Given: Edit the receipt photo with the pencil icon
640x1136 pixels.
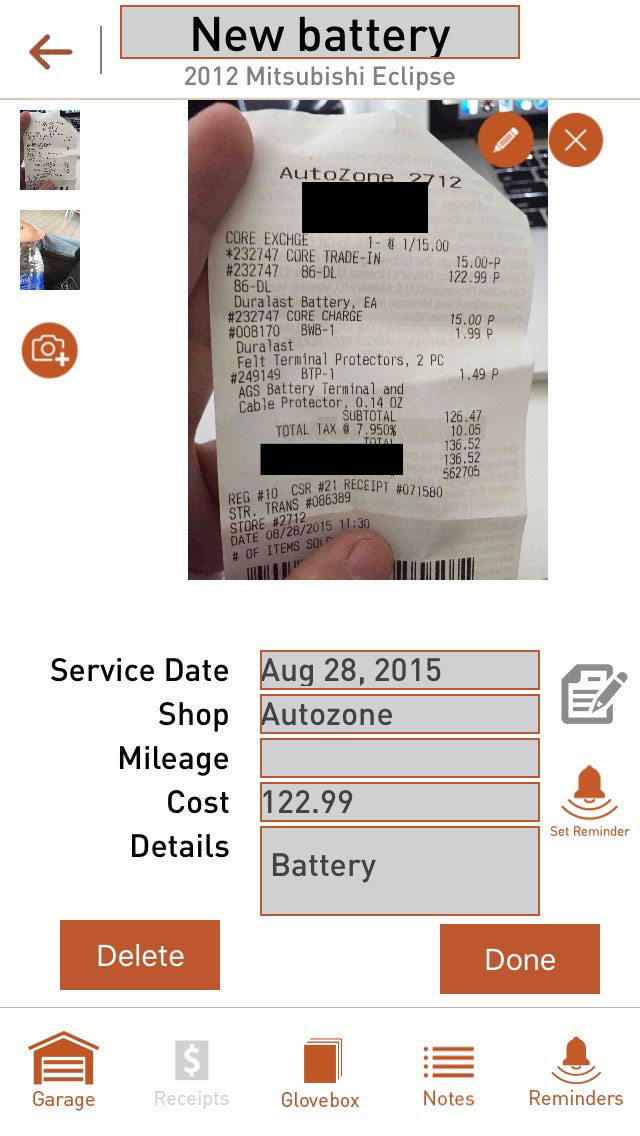Looking at the screenshot, I should tap(505, 140).
